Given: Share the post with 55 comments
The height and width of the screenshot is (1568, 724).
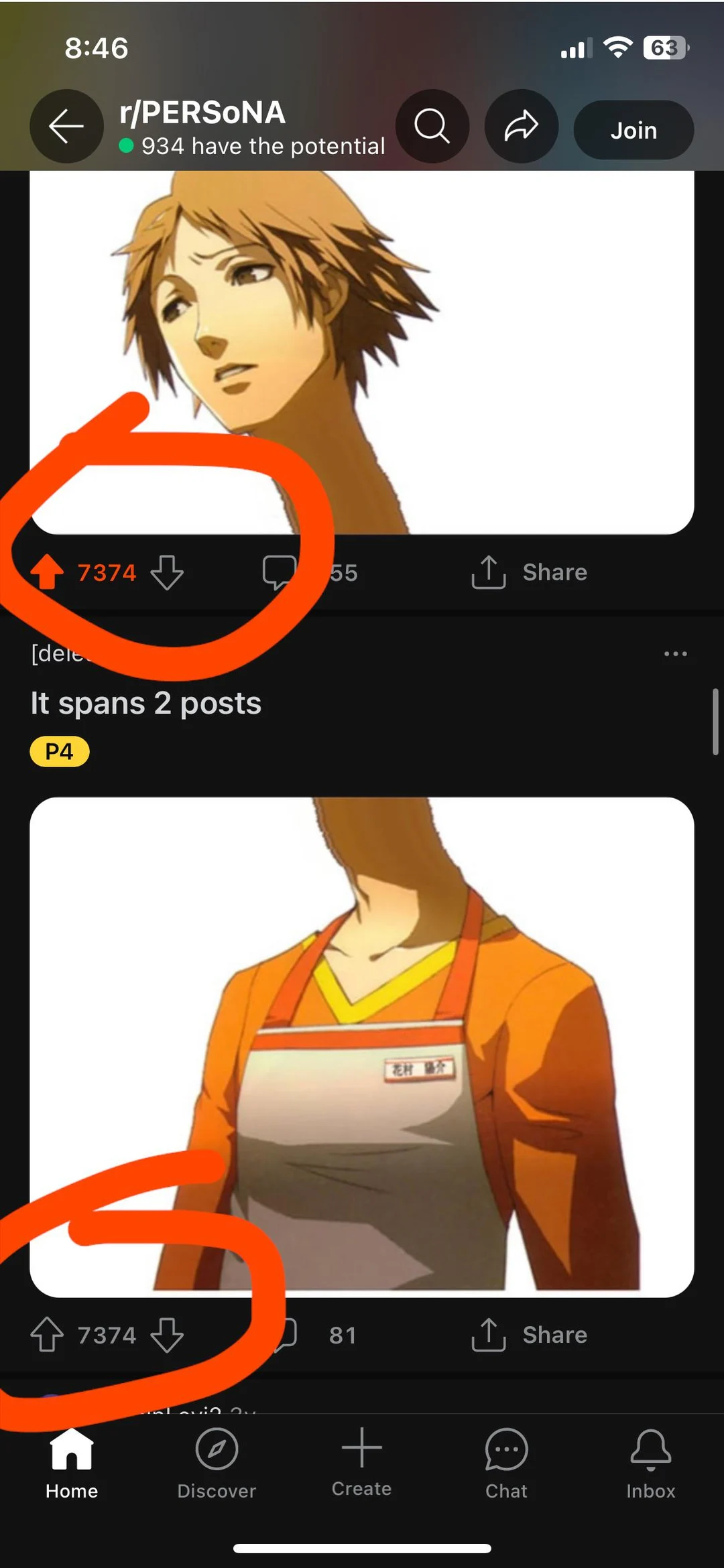Looking at the screenshot, I should [x=530, y=573].
